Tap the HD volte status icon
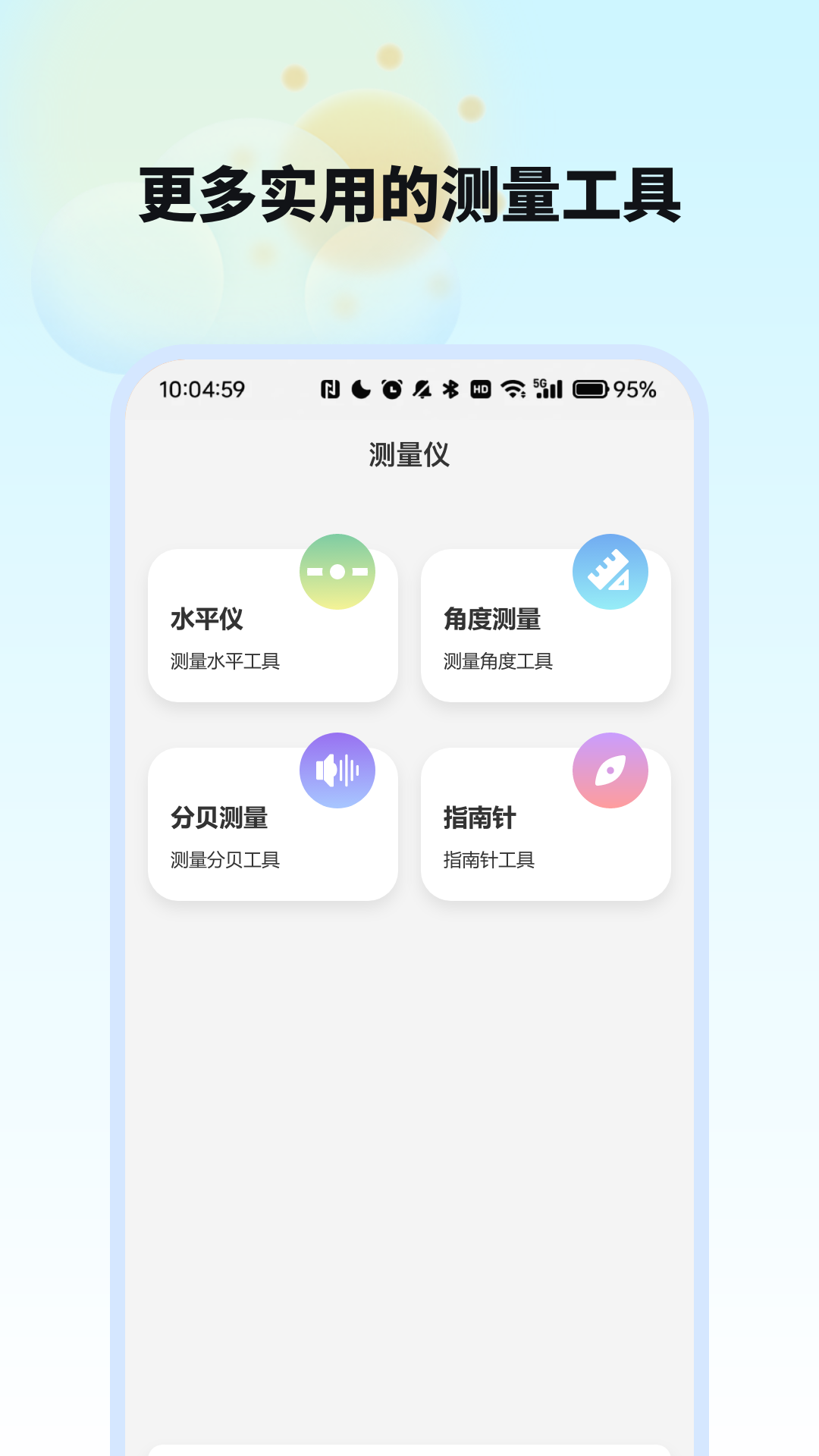This screenshot has width=819, height=1456. click(x=482, y=389)
